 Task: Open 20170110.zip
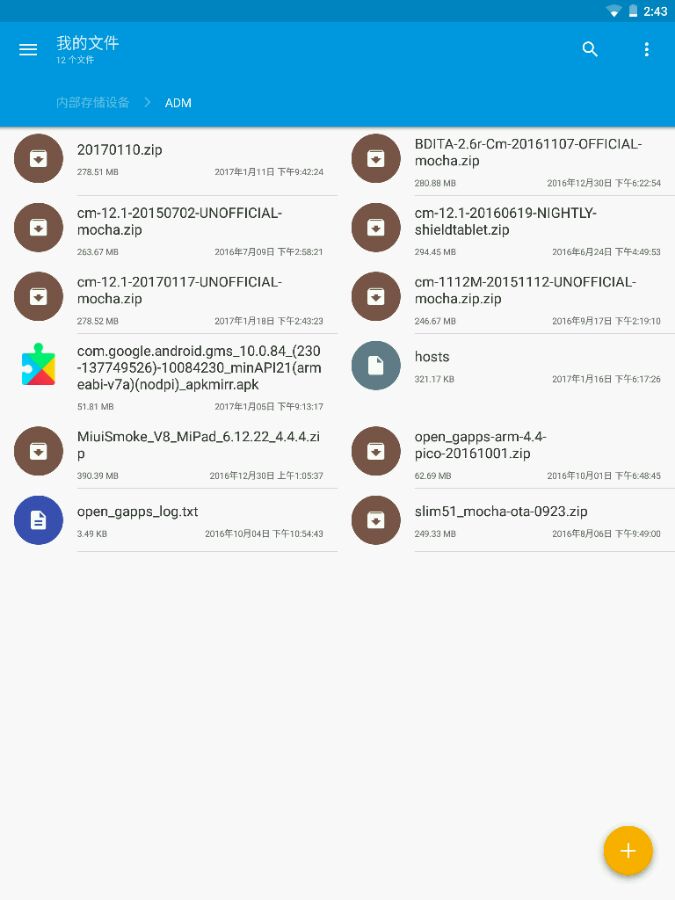(x=169, y=161)
